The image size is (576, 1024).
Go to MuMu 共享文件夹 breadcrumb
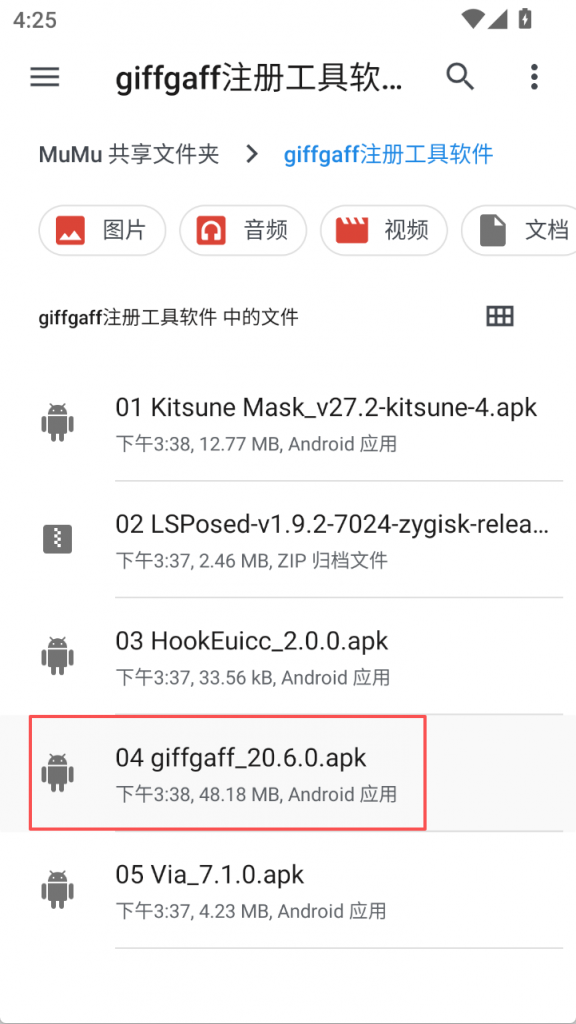coord(129,155)
